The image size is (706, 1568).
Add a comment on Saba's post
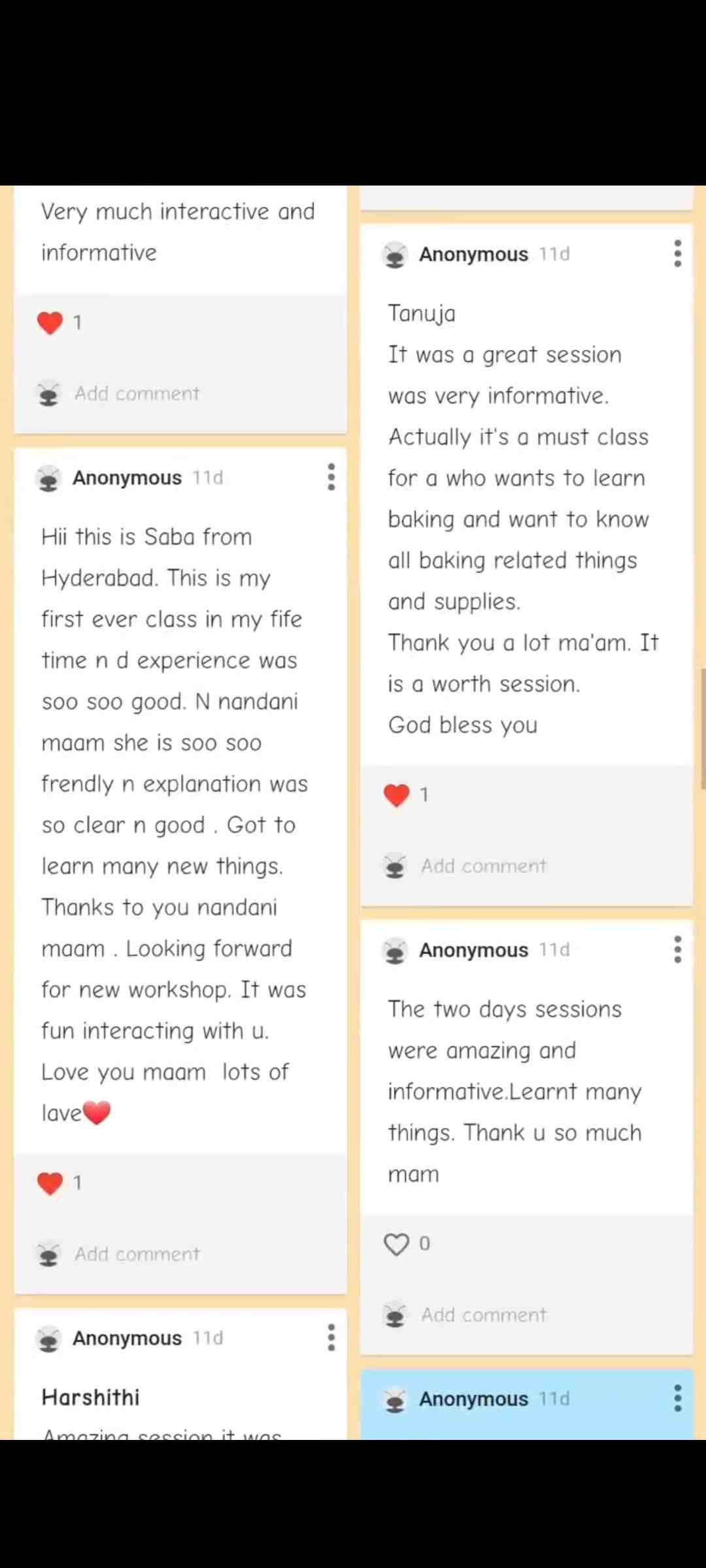(137, 1254)
